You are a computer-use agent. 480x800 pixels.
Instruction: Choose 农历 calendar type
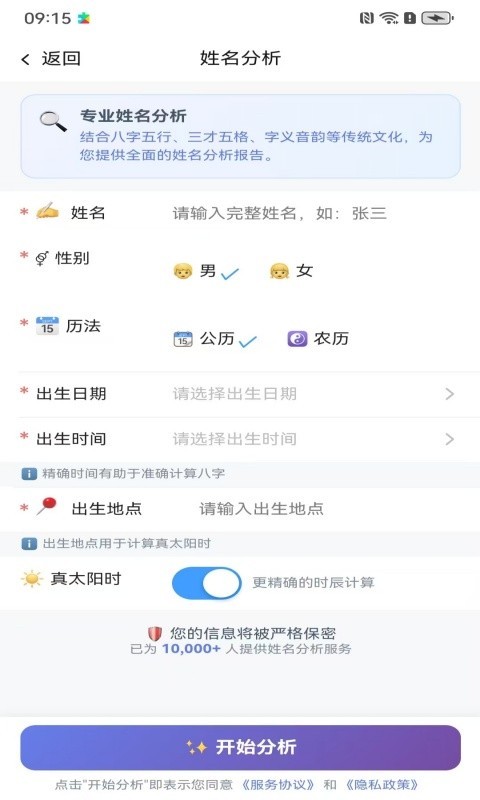pos(318,339)
